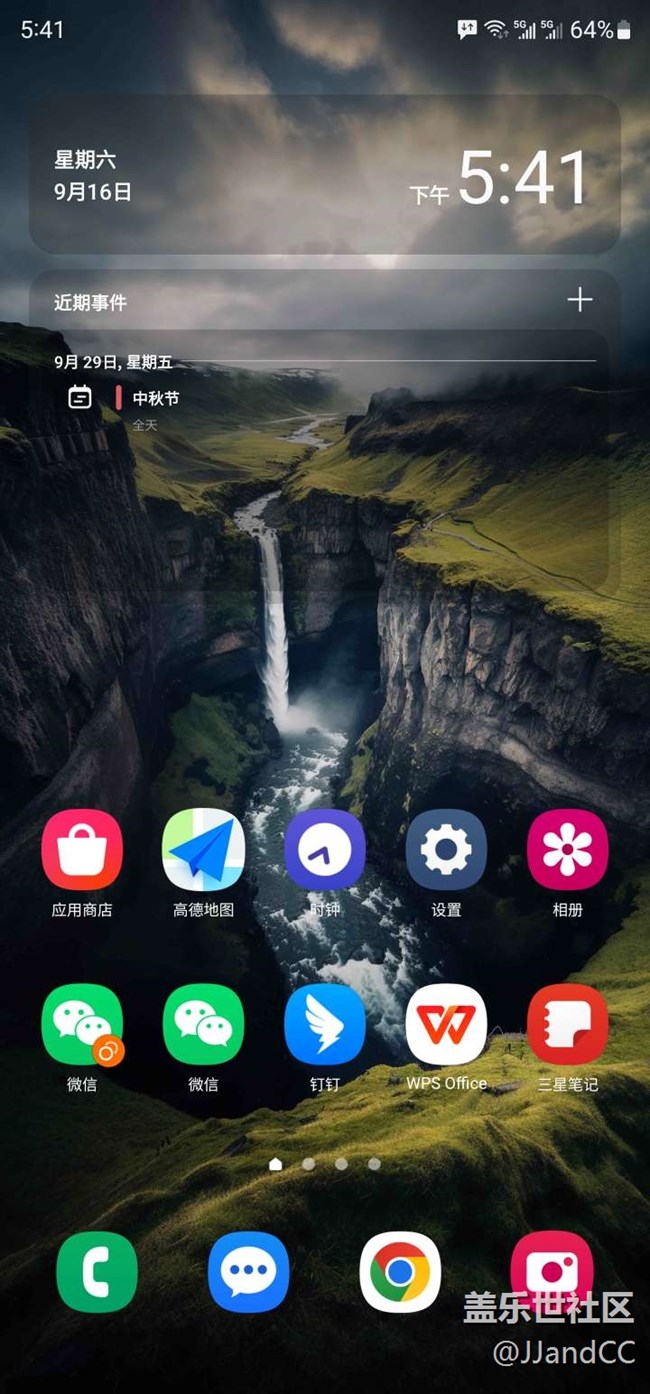650x1394 pixels.
Task: Open the clock widget showing 5:41
Action: pyautogui.click(x=522, y=180)
